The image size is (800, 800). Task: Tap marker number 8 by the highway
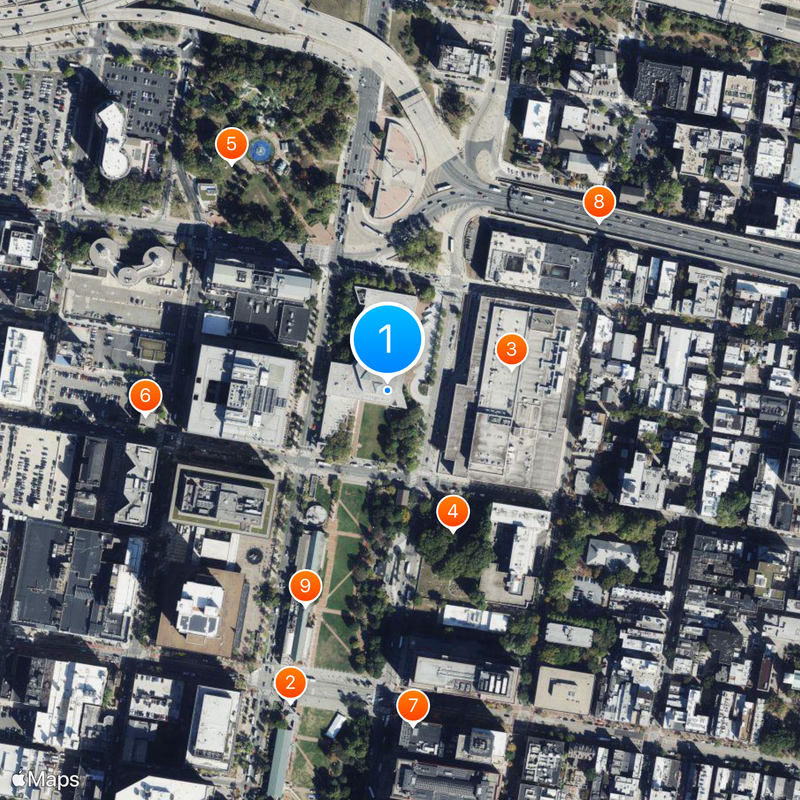tap(598, 203)
